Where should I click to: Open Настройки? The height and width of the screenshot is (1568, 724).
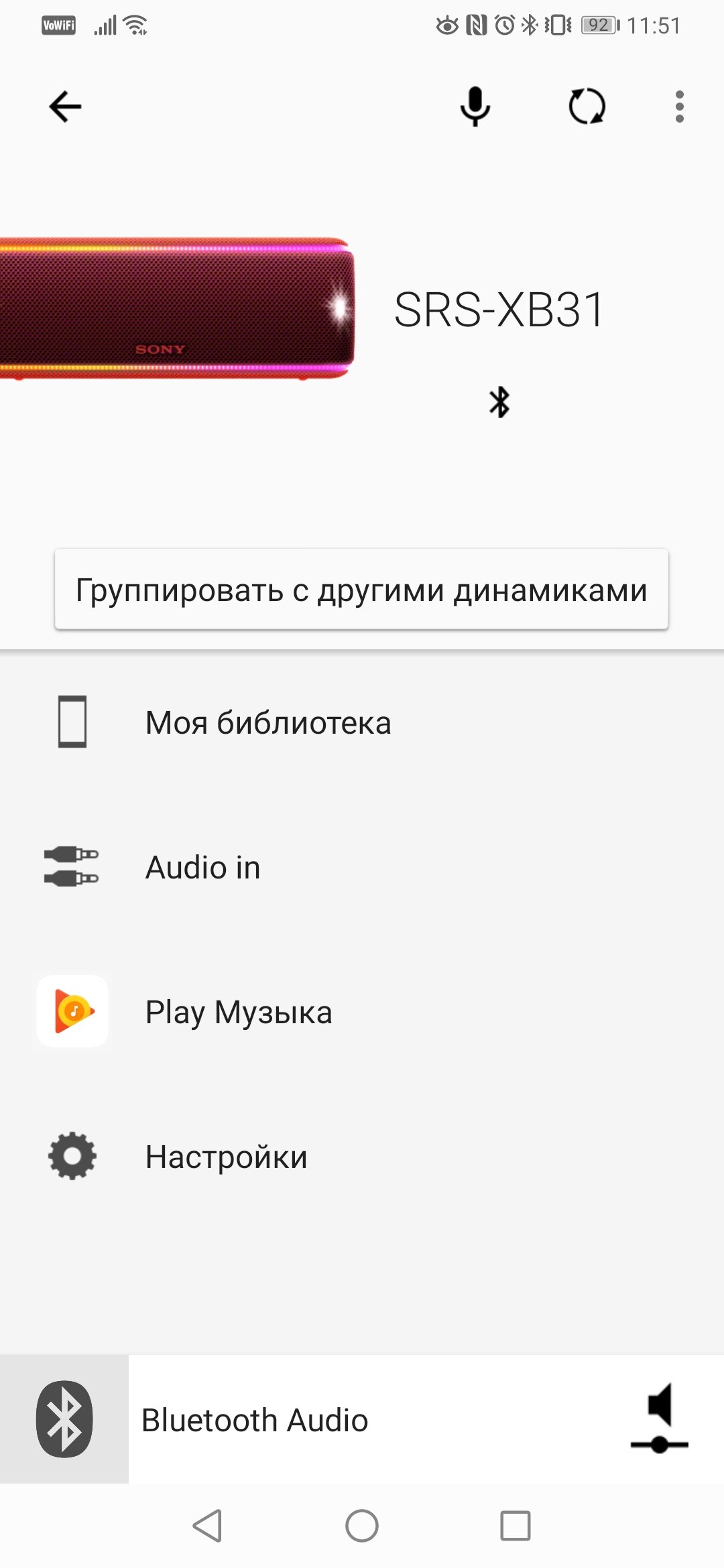pos(227,1157)
